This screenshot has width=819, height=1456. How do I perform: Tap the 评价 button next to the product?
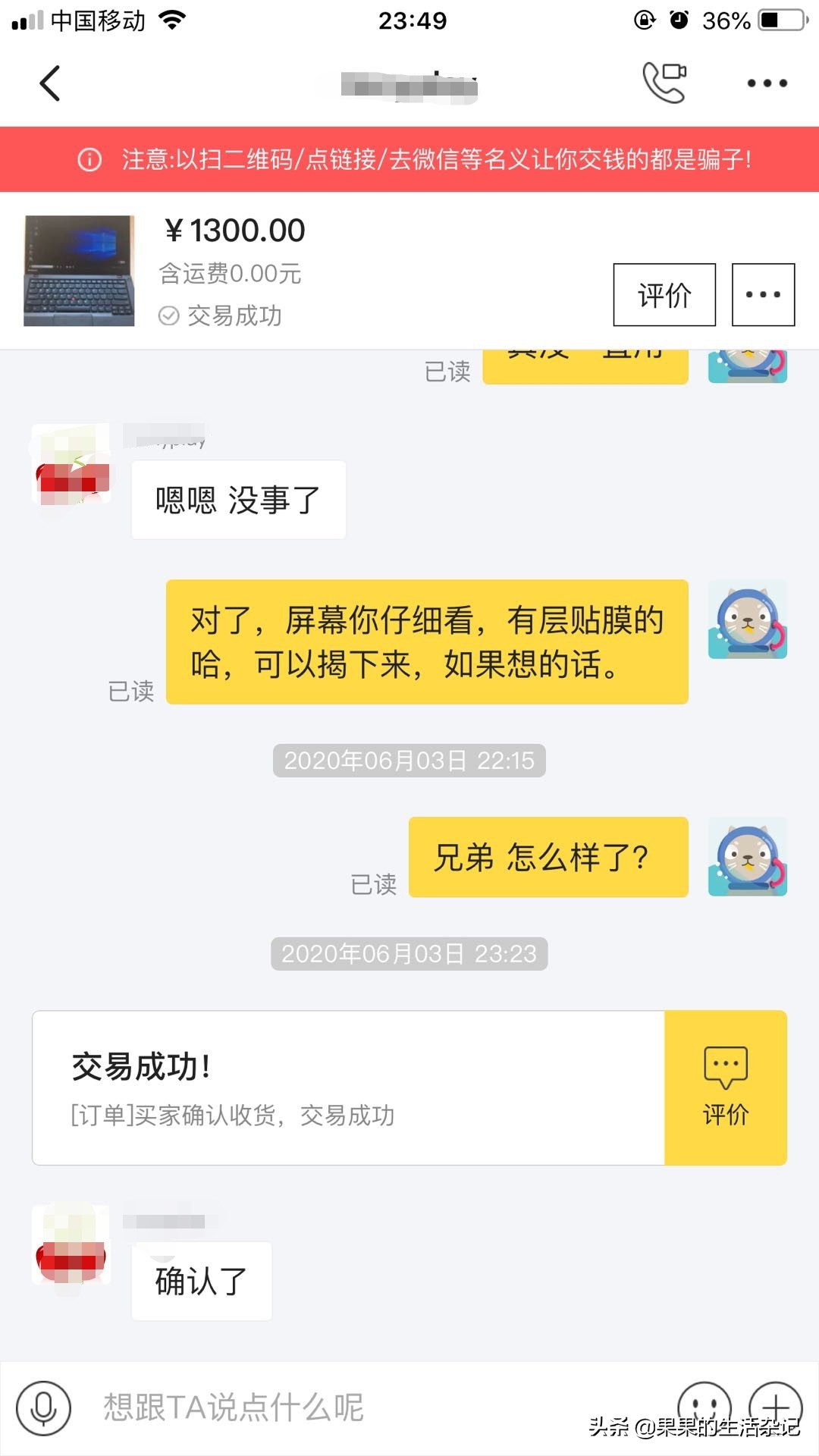664,295
